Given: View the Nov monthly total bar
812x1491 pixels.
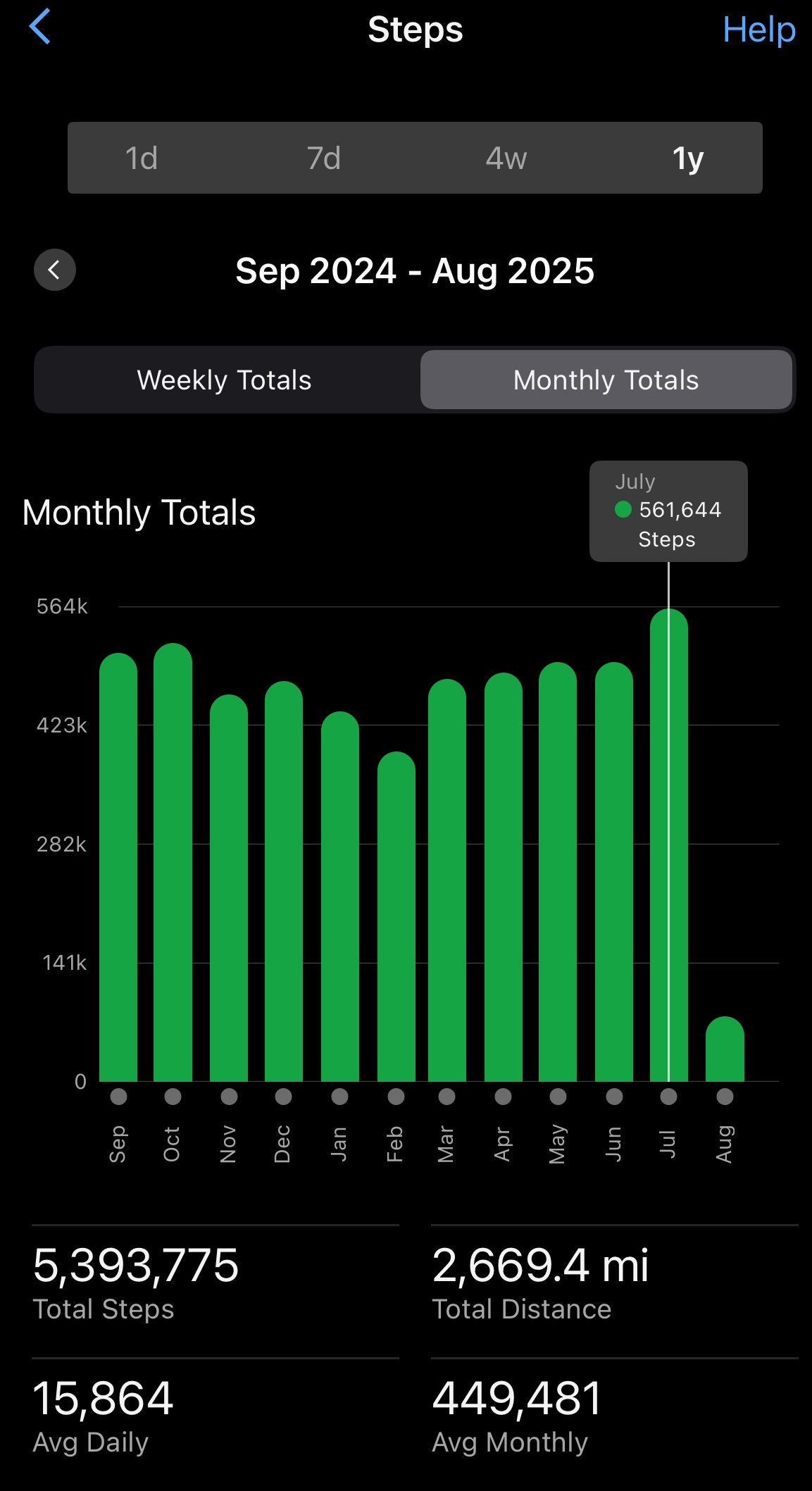Looking at the screenshot, I should (229, 887).
